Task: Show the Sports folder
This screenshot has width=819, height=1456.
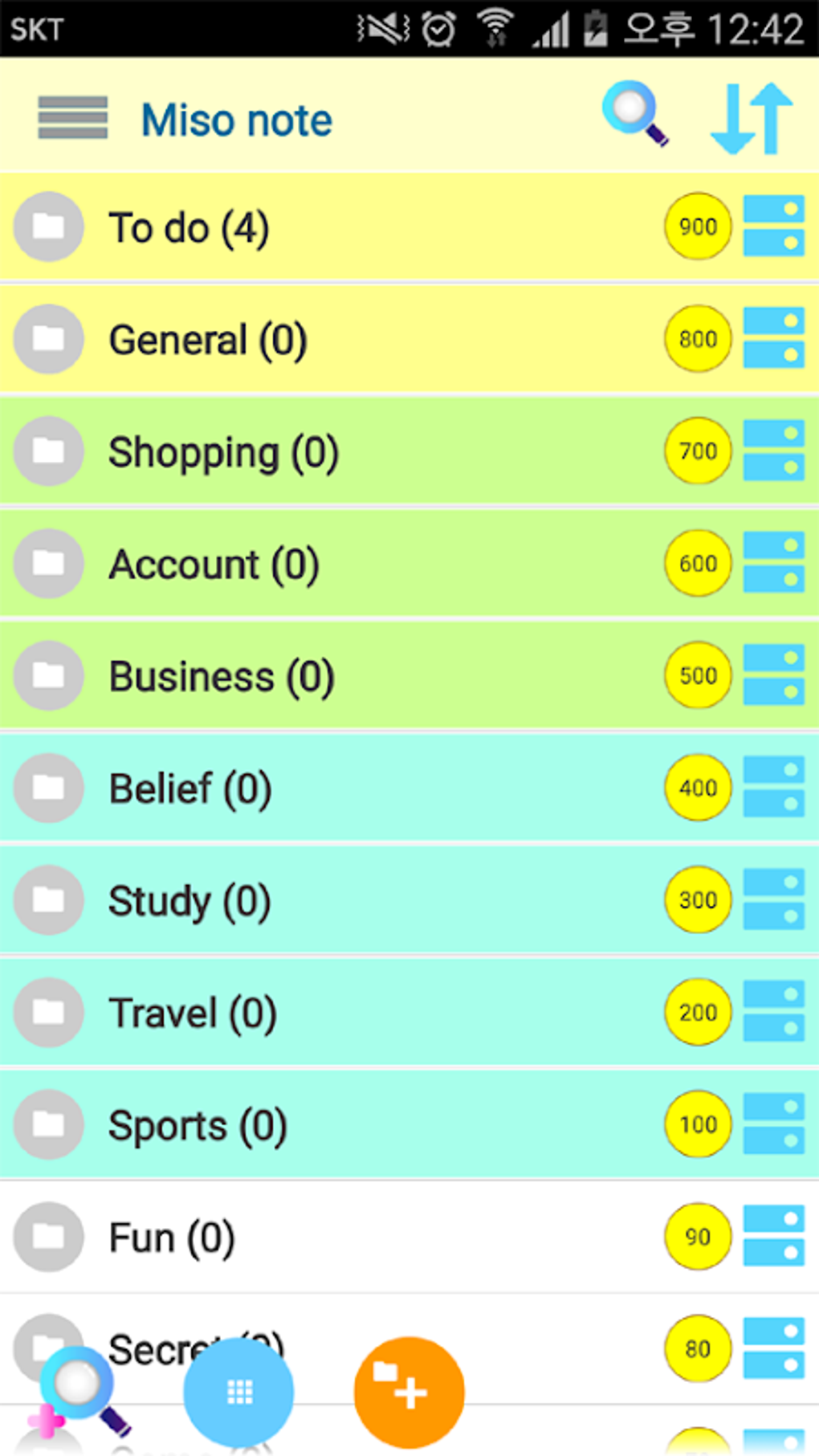Action: (198, 1126)
